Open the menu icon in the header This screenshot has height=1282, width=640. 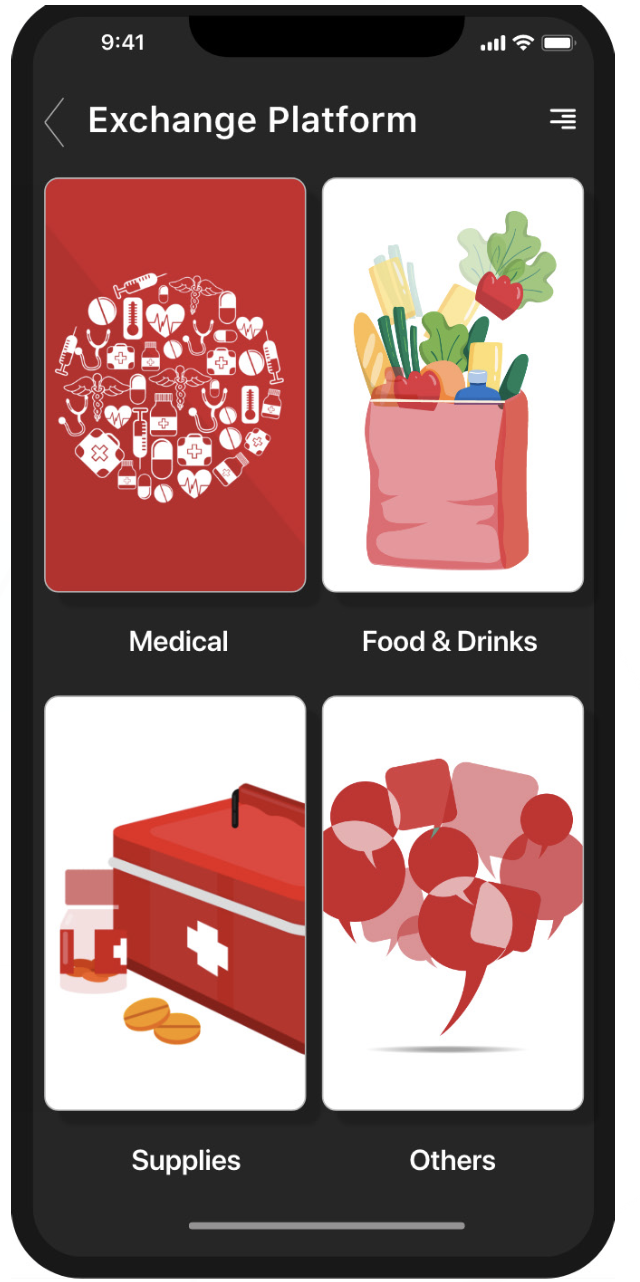[x=563, y=120]
